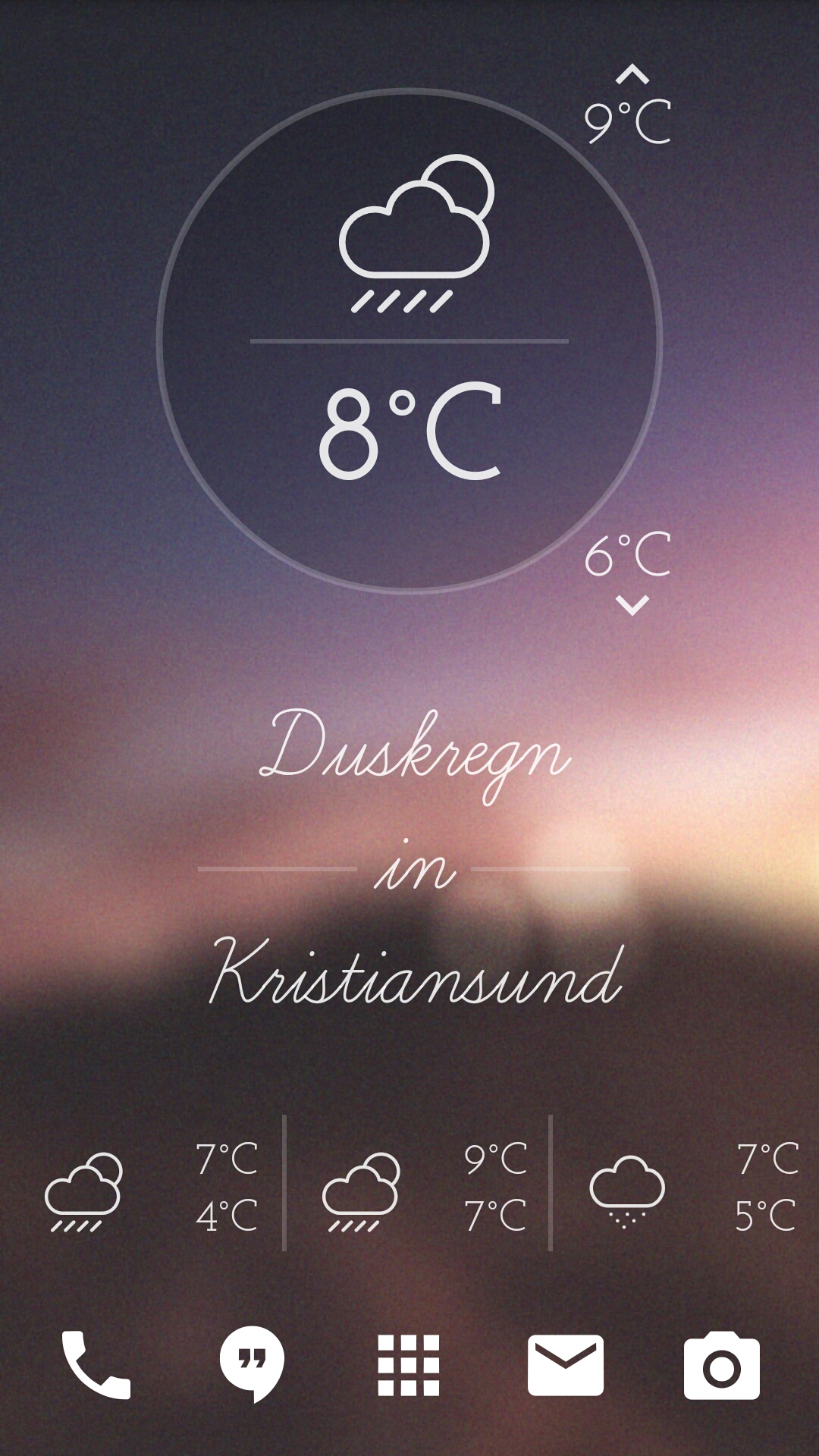Open the phone dialer app

[x=96, y=1364]
